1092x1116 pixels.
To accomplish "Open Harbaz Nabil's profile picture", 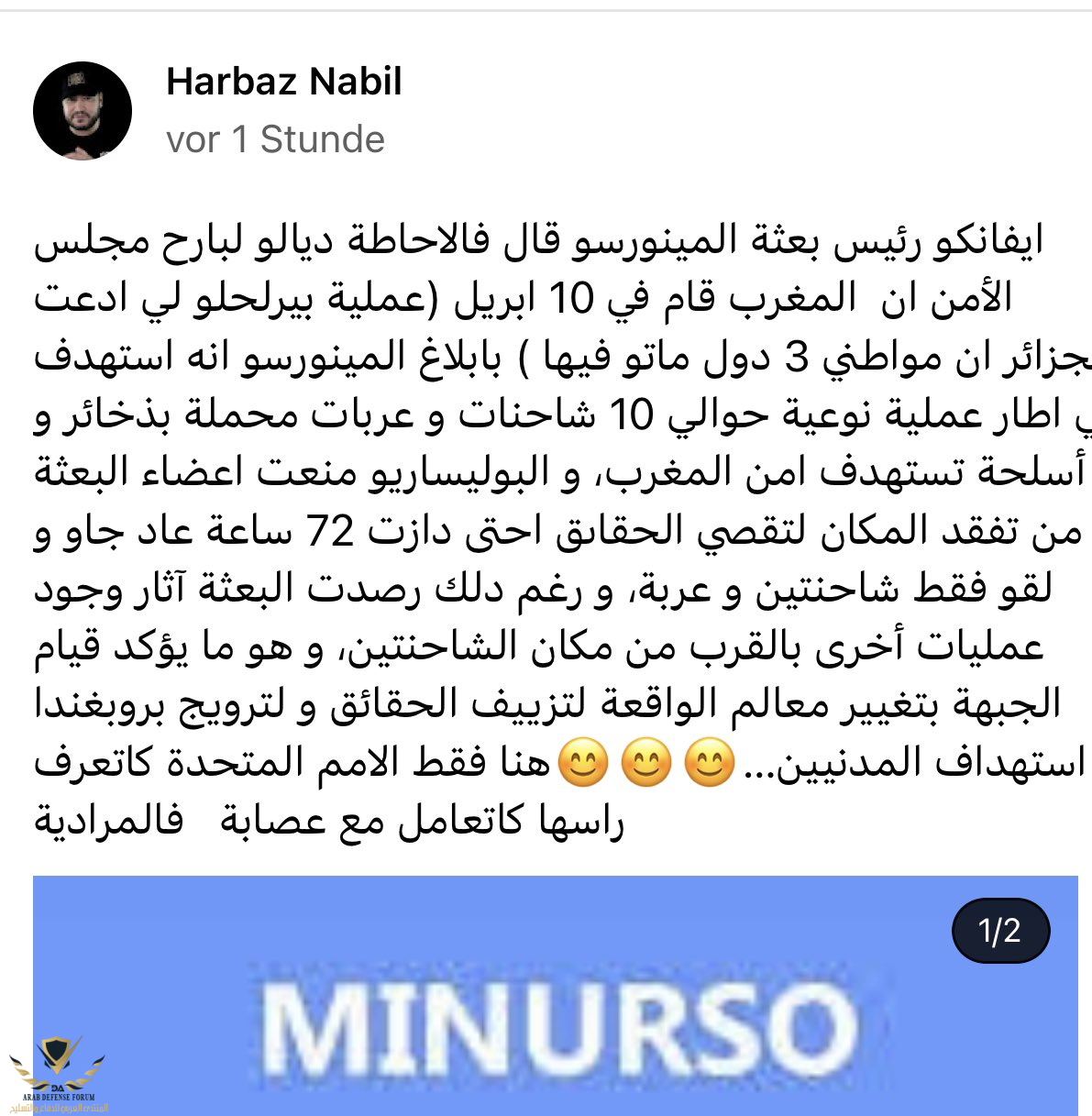I will 83,111.
